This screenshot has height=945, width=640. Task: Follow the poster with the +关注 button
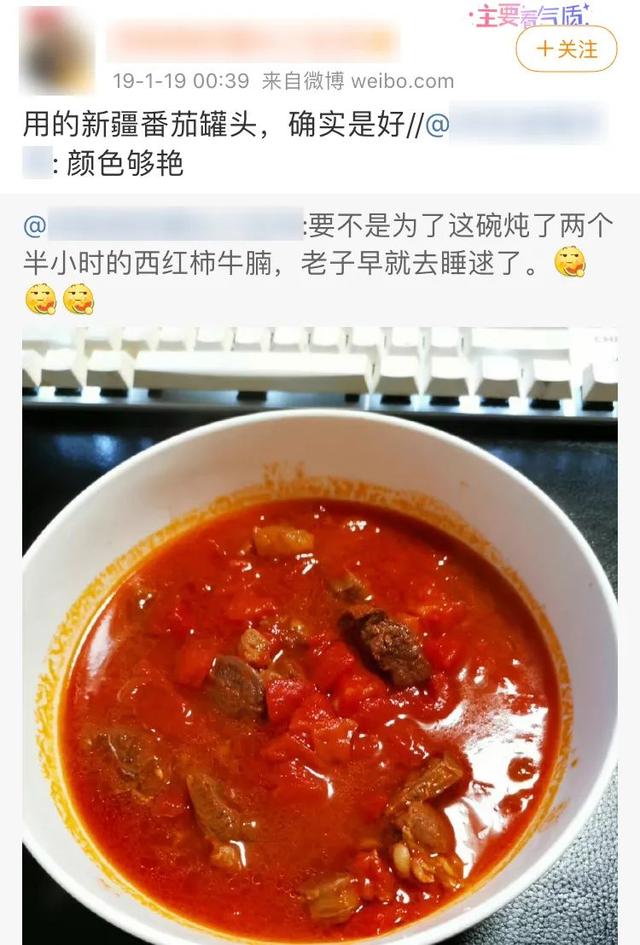pyautogui.click(x=566, y=48)
